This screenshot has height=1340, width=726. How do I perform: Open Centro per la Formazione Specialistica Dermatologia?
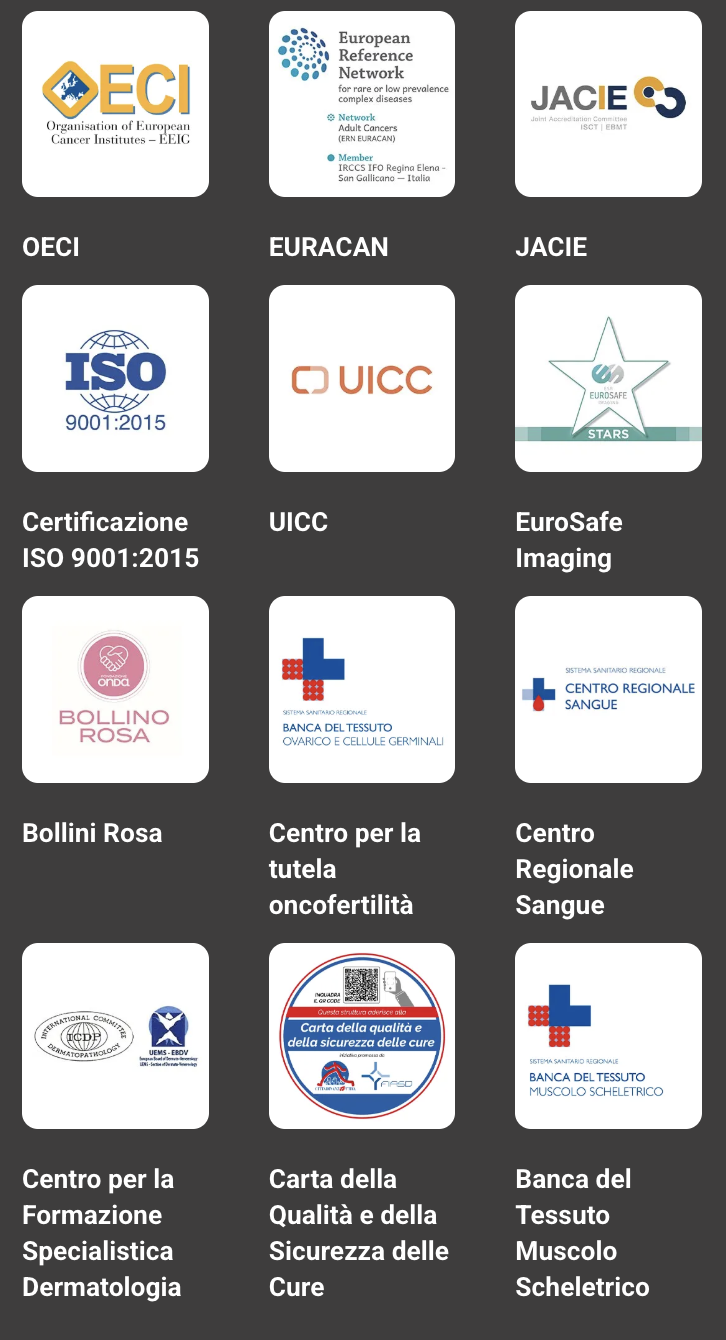pyautogui.click(x=115, y=1036)
